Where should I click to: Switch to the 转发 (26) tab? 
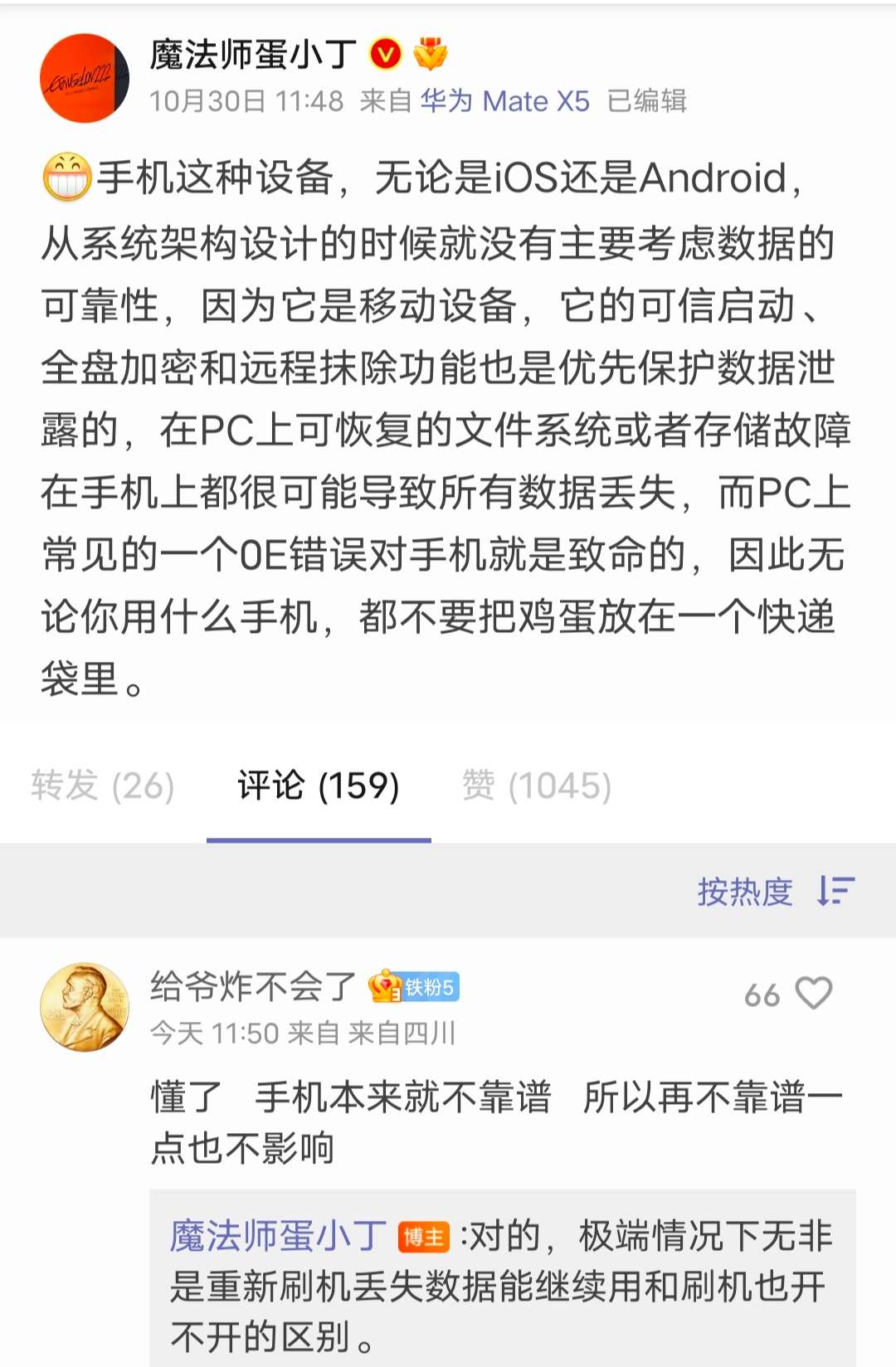[103, 786]
